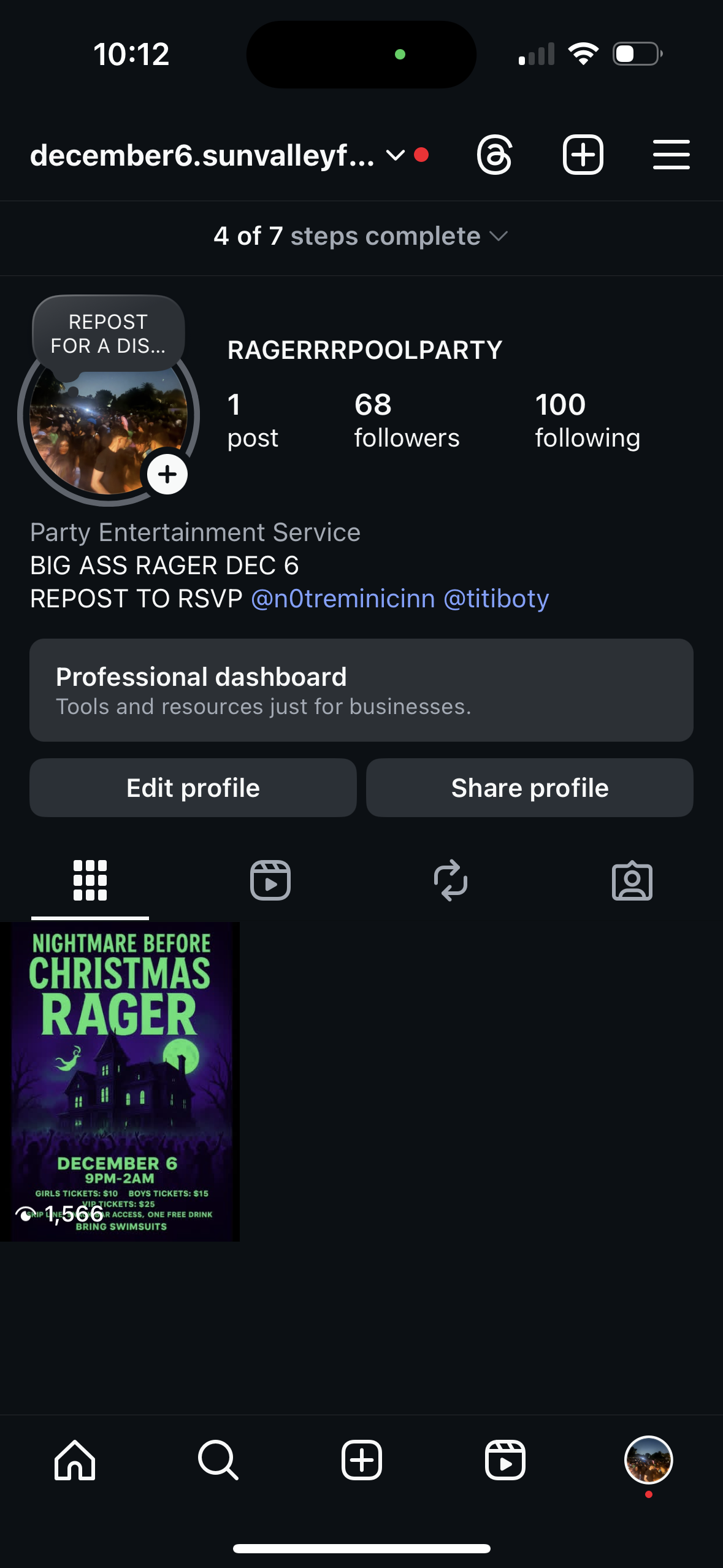The image size is (723, 1568).
Task: Open Threads from the top bar
Action: click(494, 155)
